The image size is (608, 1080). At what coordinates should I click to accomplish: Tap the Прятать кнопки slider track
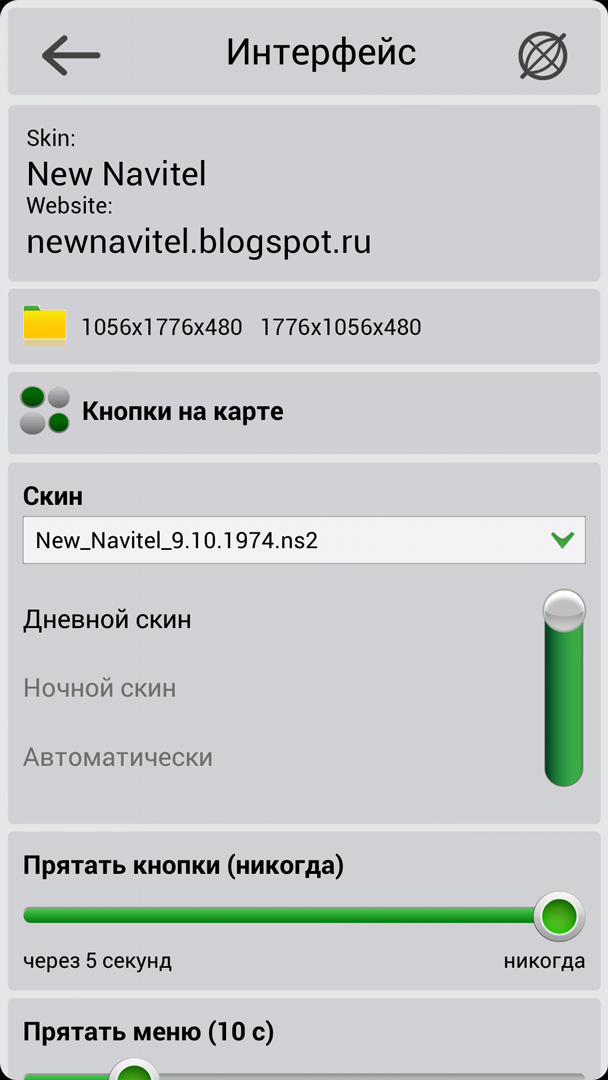pyautogui.click(x=280, y=915)
